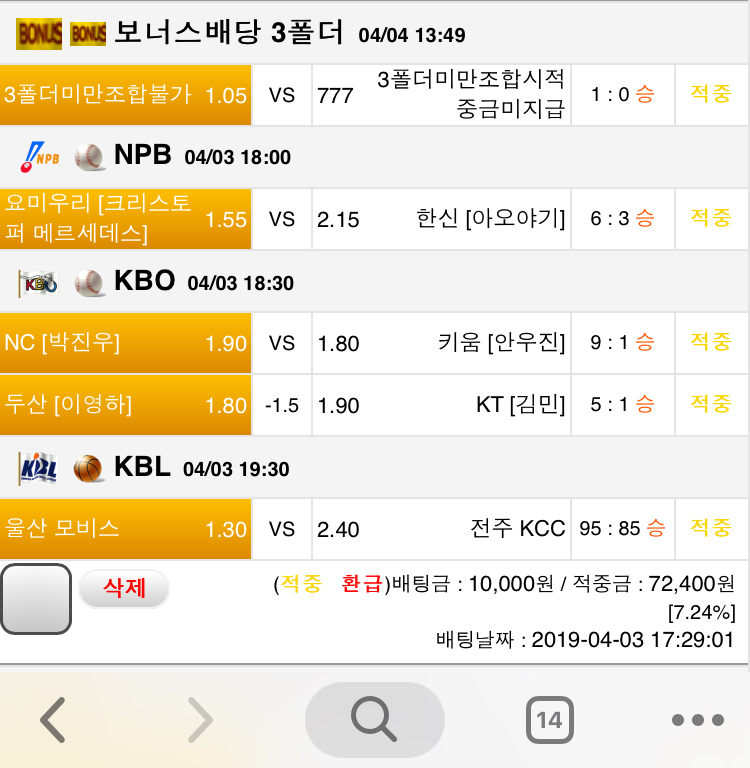View the 14 open tabs
The height and width of the screenshot is (768, 750).
tap(548, 719)
